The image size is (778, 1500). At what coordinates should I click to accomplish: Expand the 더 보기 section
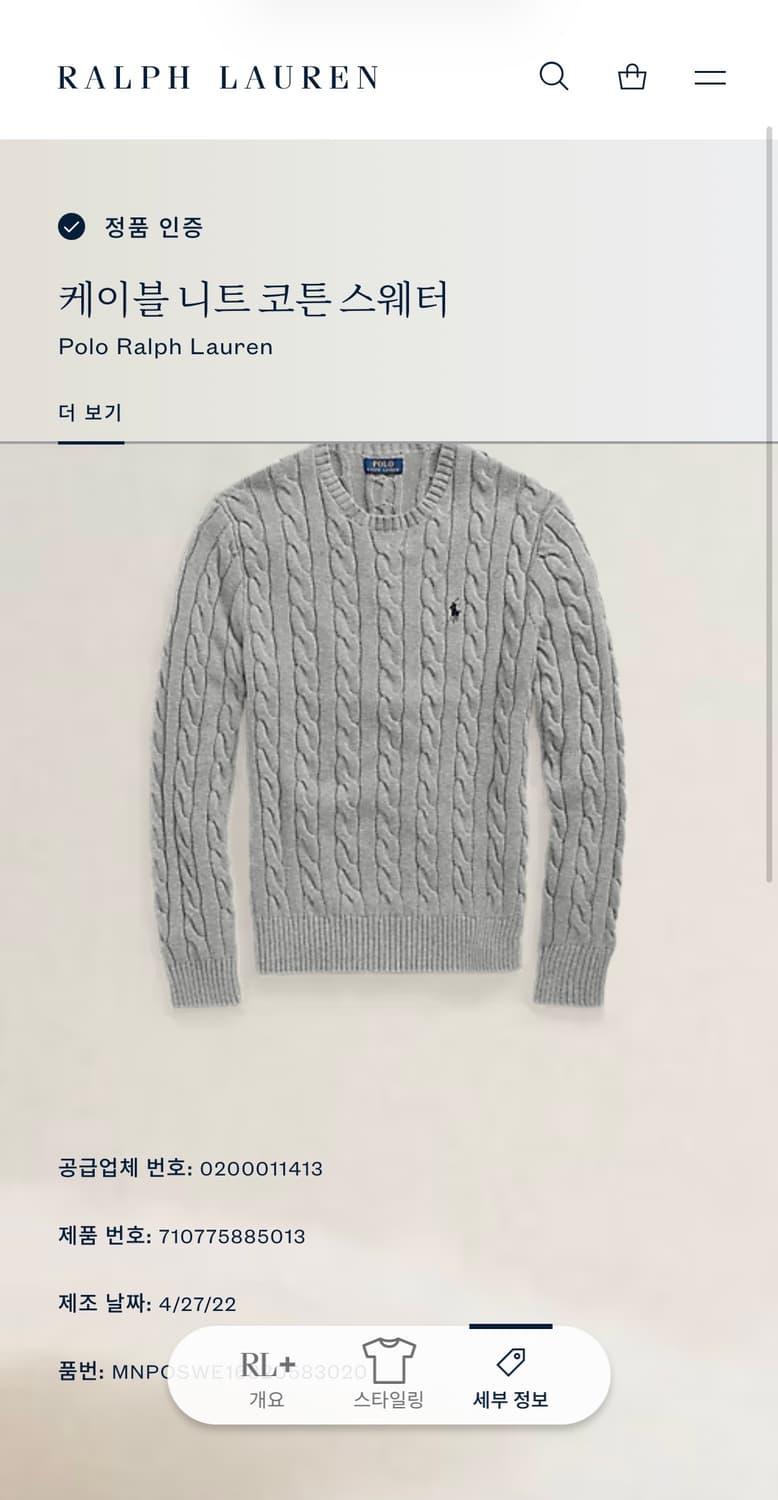(x=89, y=412)
